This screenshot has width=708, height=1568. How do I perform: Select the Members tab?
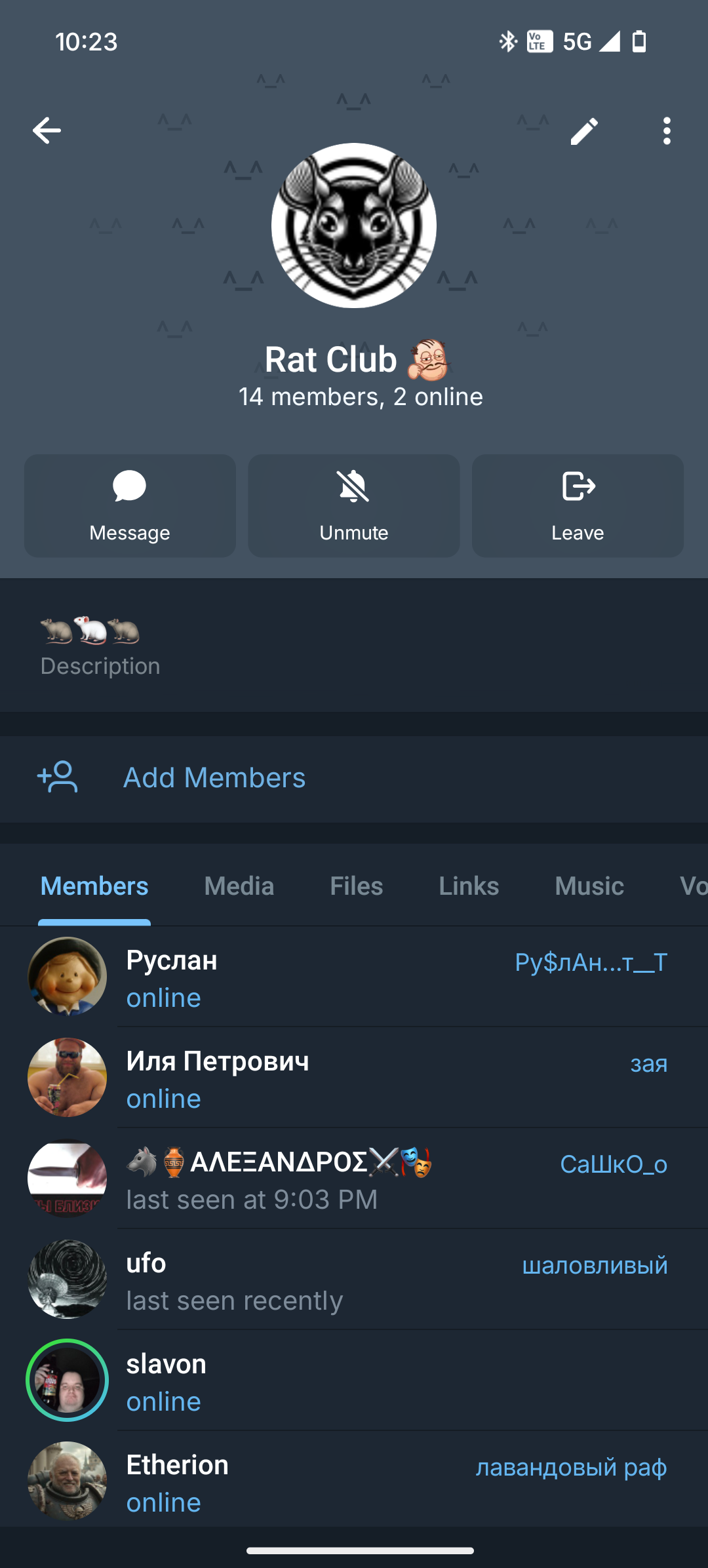(x=94, y=886)
